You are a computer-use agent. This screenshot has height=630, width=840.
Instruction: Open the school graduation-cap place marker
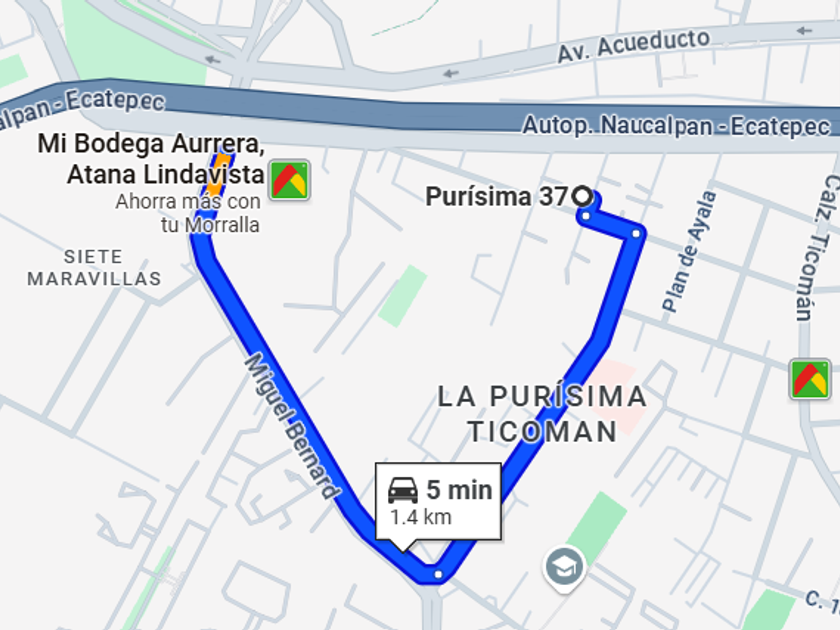(564, 568)
